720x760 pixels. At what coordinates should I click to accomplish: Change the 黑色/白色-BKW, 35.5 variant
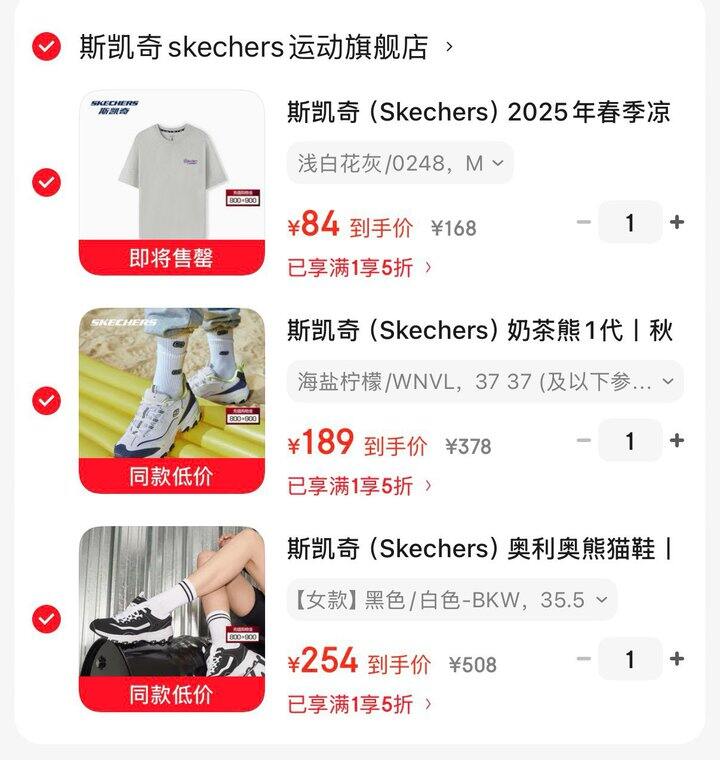pos(451,600)
